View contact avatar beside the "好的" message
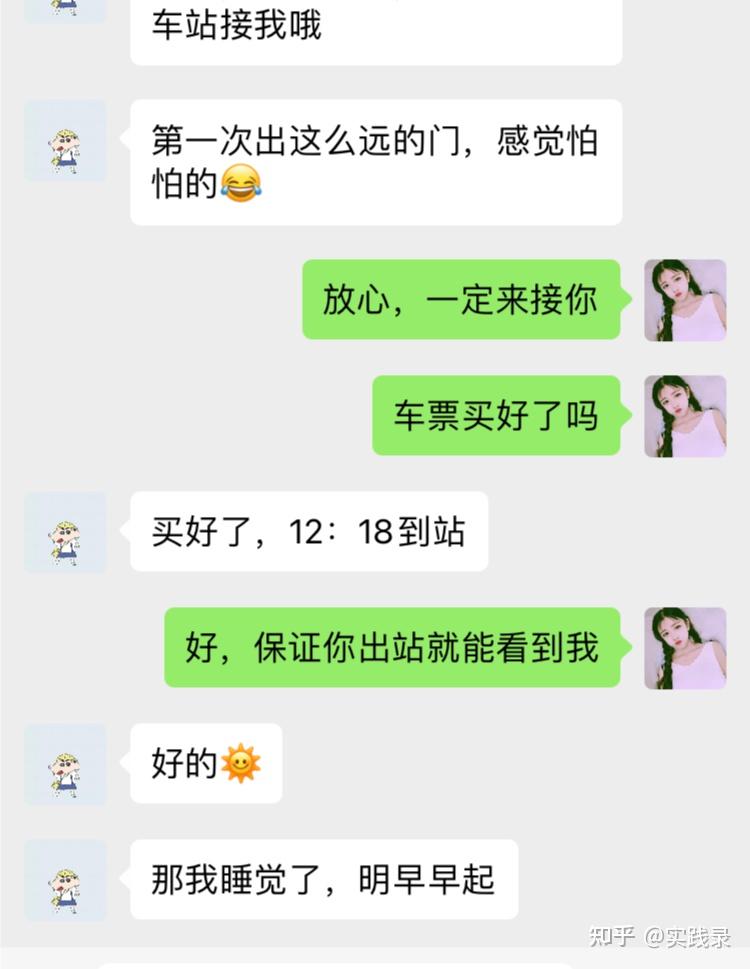 click(x=65, y=764)
